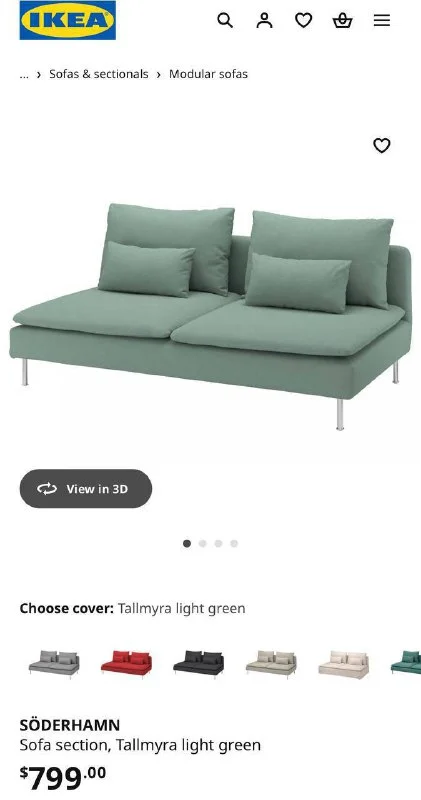Screen dimensions: 421x800
Task: Go to the IKEA home logo
Action: coord(68,20)
